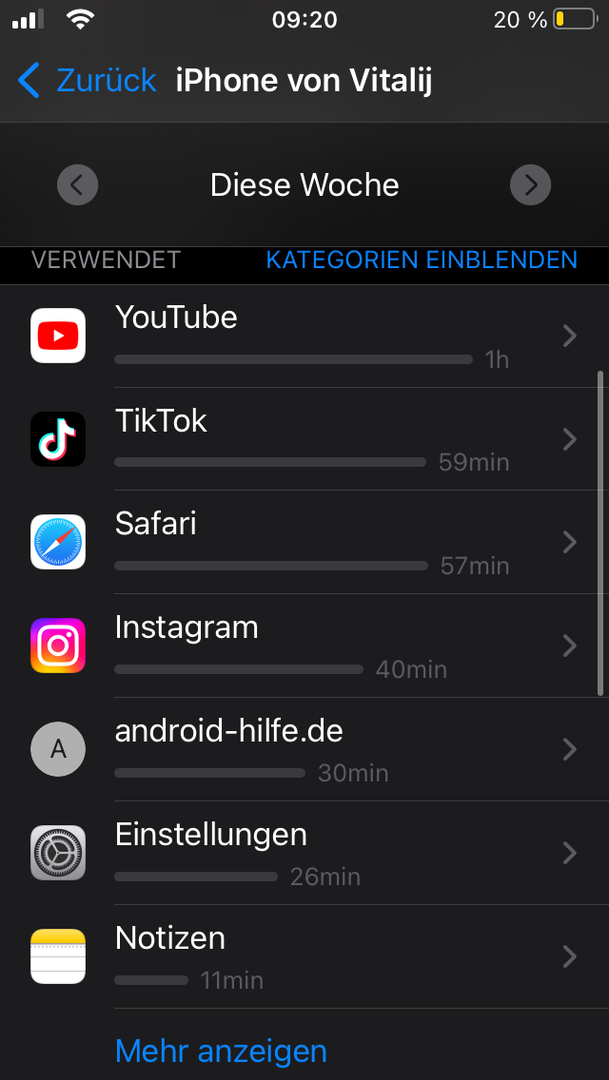This screenshot has width=609, height=1080.
Task: Tap Kategorien einblenden
Action: coord(421,260)
